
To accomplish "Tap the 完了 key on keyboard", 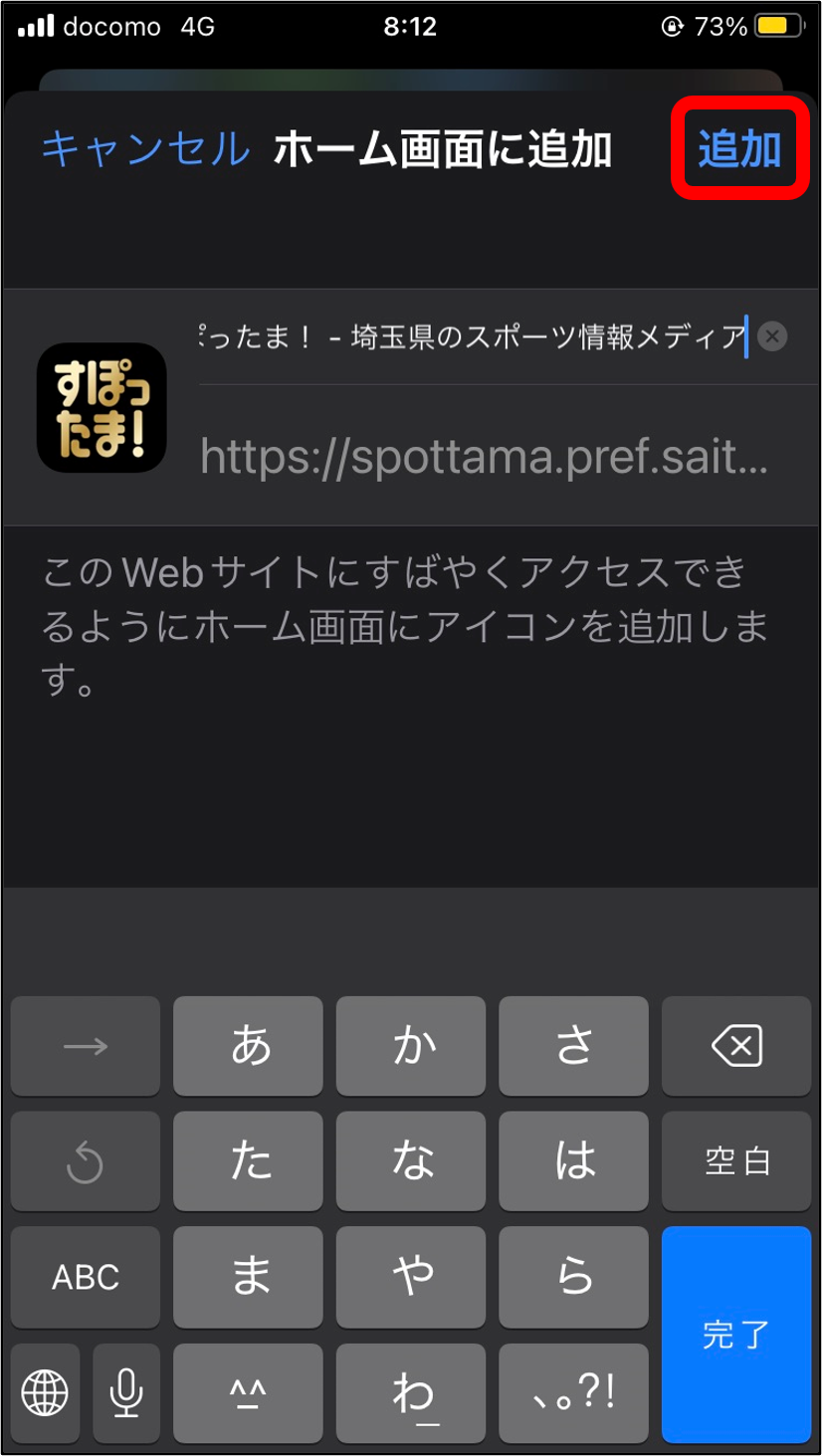I will [x=736, y=1335].
